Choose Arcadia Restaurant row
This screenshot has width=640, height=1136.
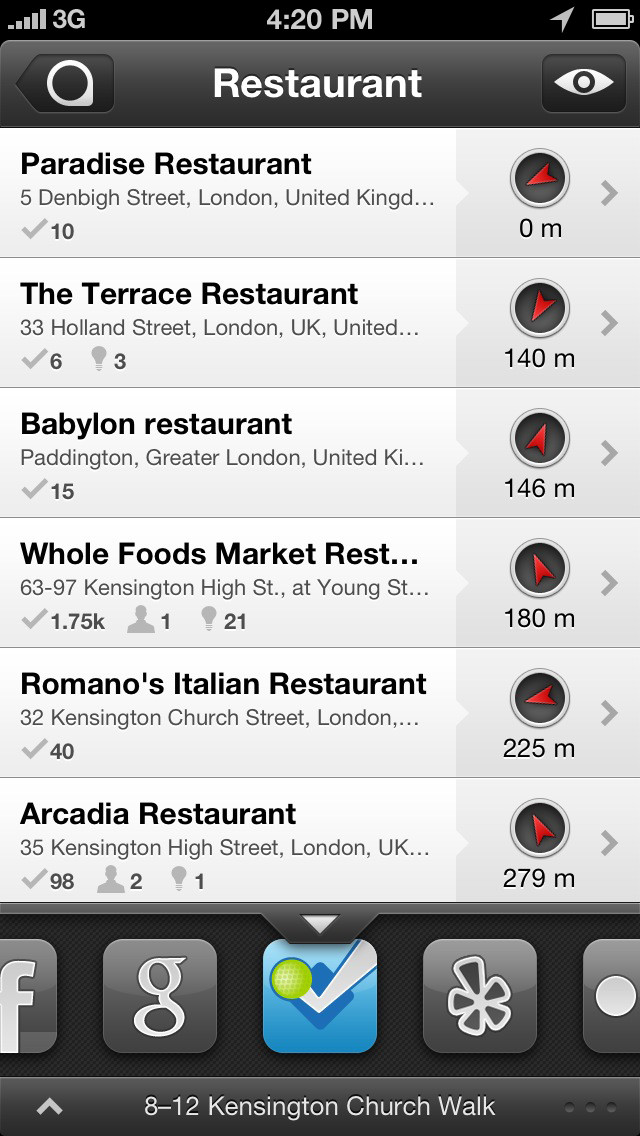(320, 841)
